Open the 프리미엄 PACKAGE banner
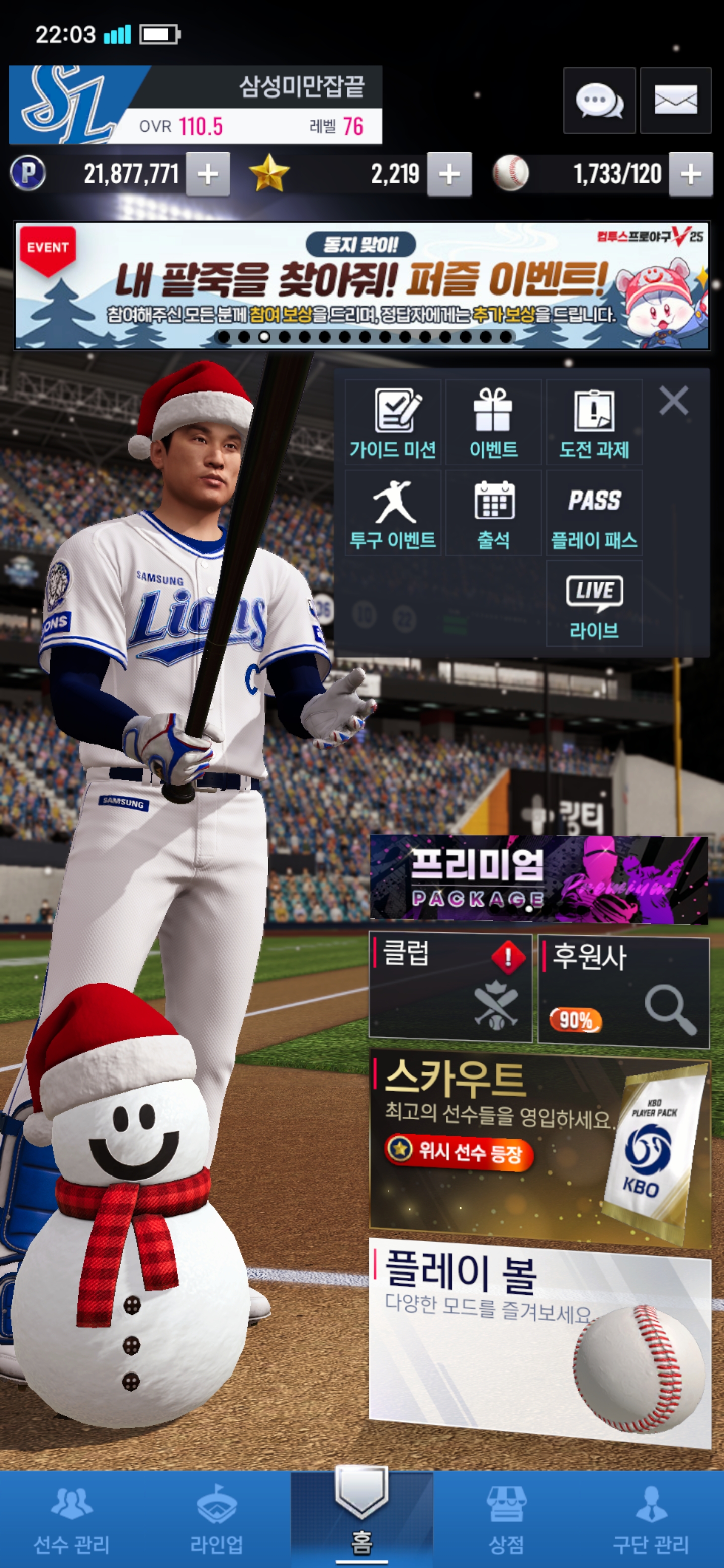The image size is (724, 1568). tap(538, 878)
